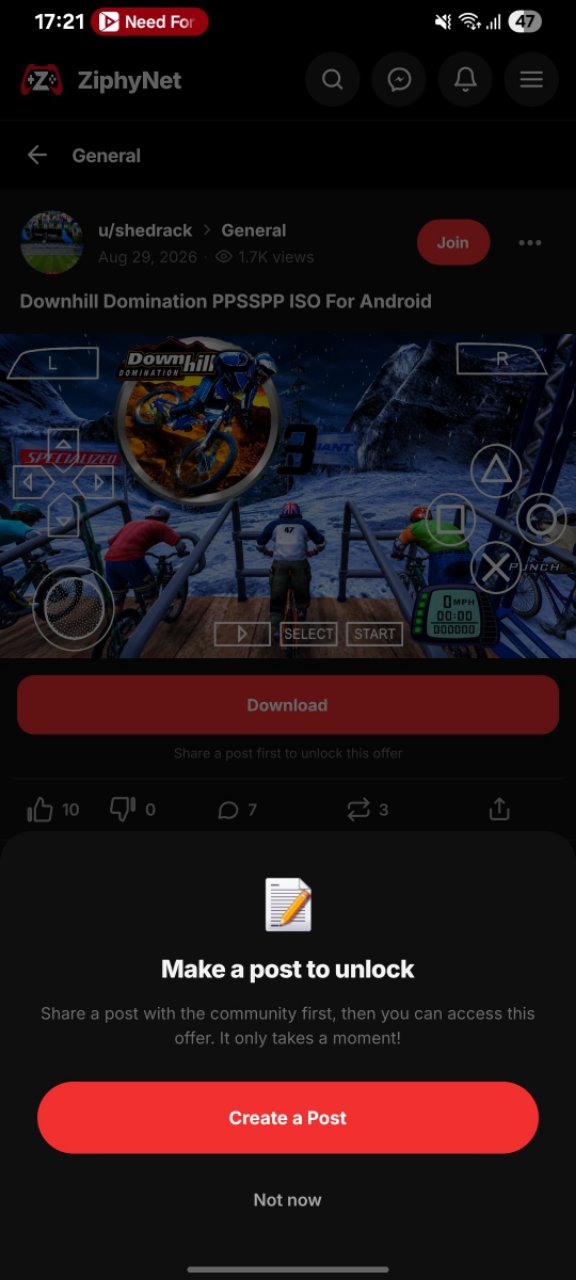
Task: Like the post with thumbs up
Action: (x=40, y=810)
